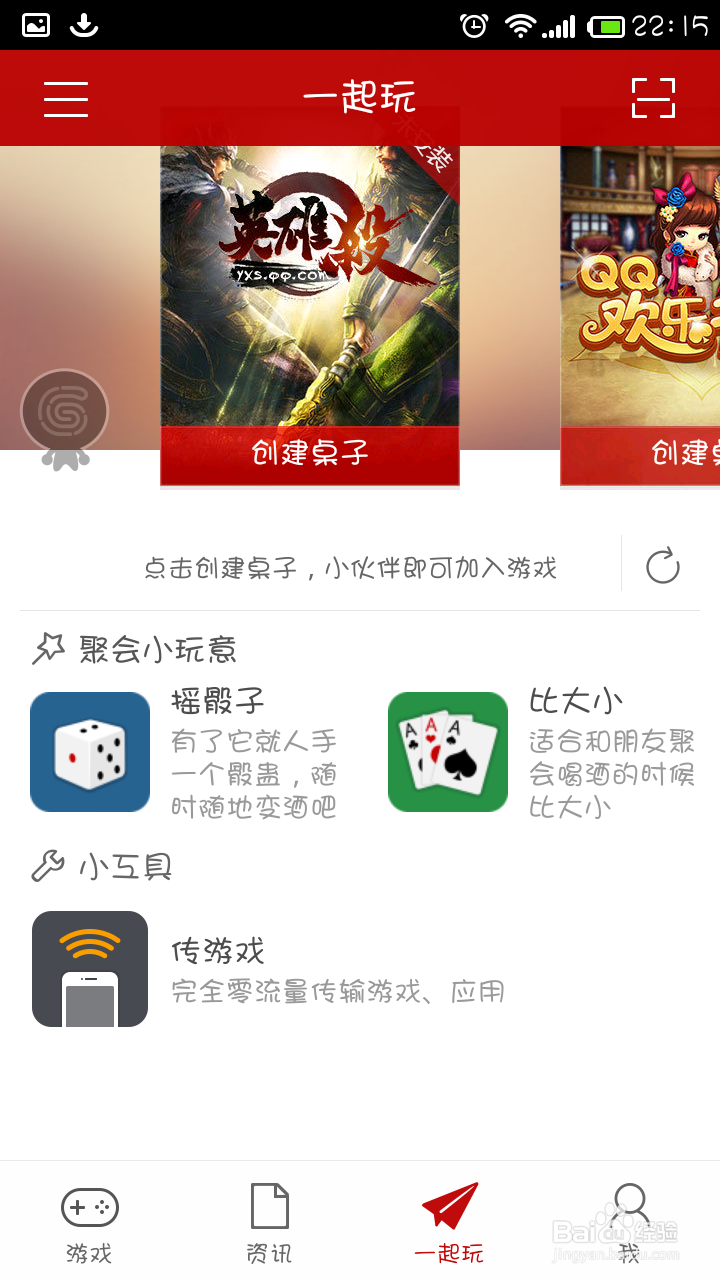Open the hamburger menu on the left

[66, 98]
